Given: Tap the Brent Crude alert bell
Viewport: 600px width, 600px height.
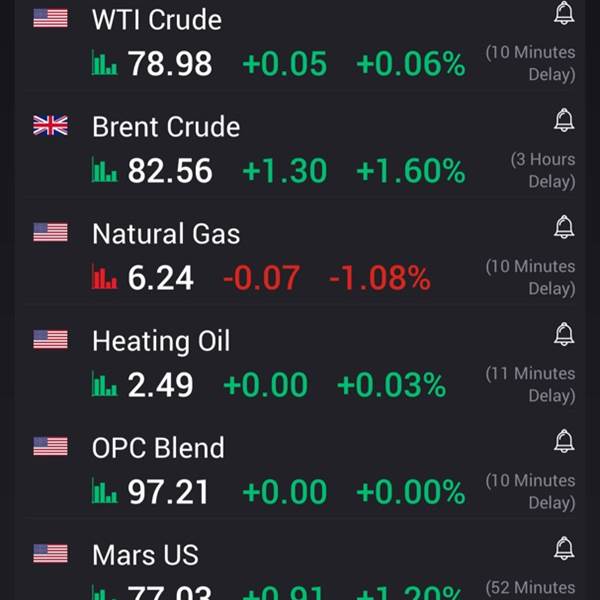Looking at the screenshot, I should pos(564,121).
